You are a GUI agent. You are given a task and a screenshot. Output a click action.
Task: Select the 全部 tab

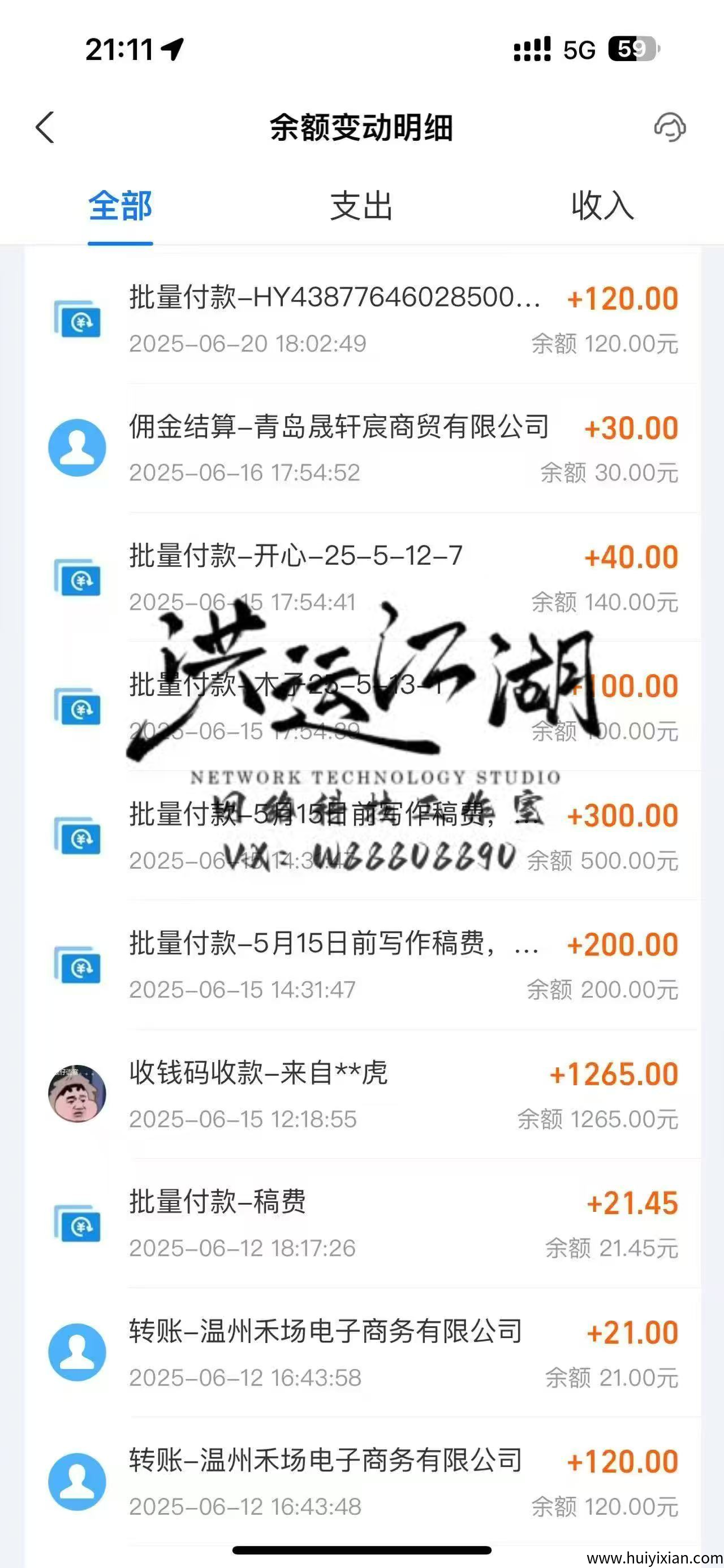click(x=120, y=206)
